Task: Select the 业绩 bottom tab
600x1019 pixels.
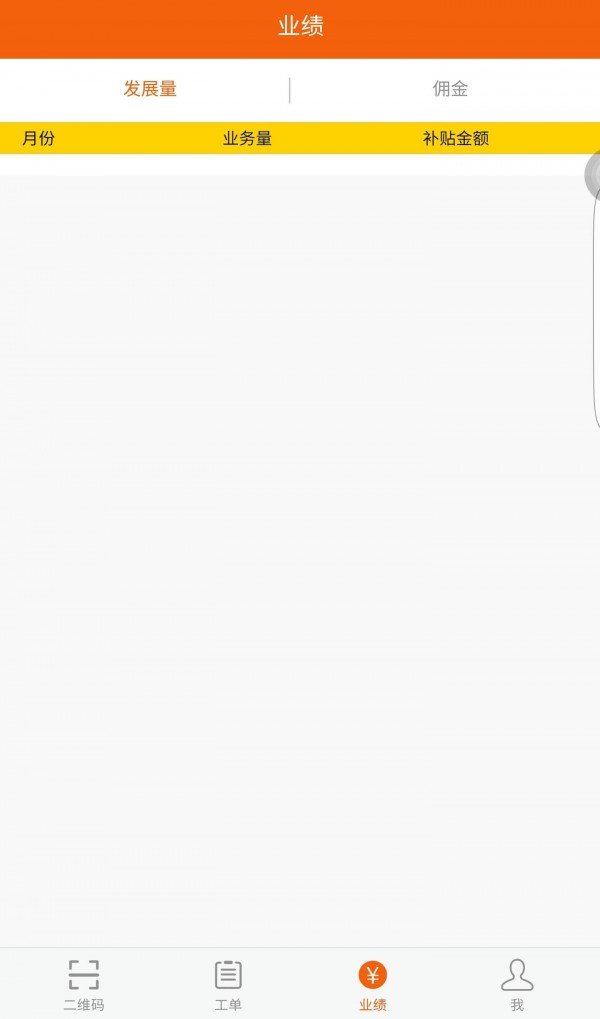Action: point(373,984)
